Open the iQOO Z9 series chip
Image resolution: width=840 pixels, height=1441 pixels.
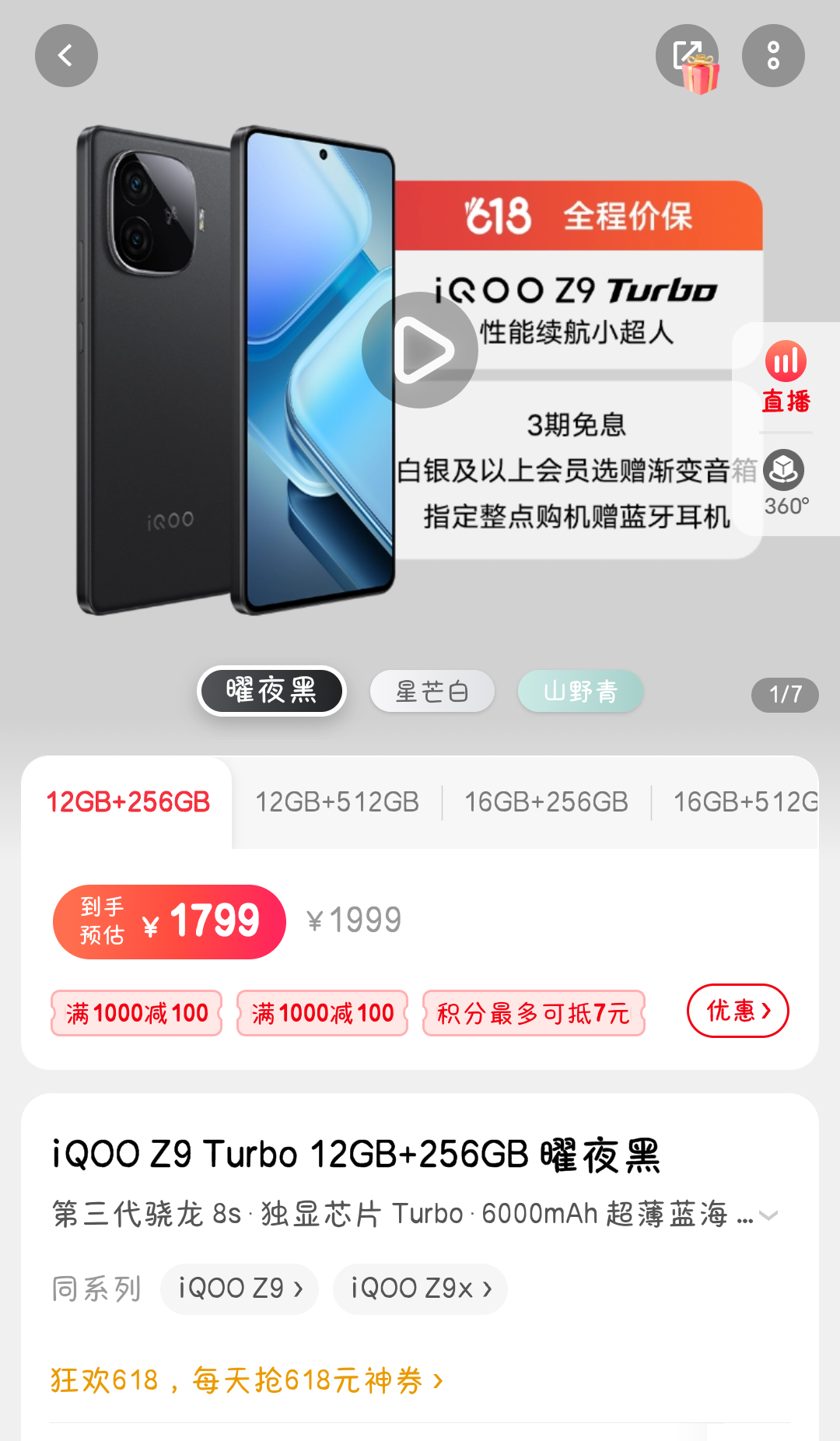pos(240,1289)
